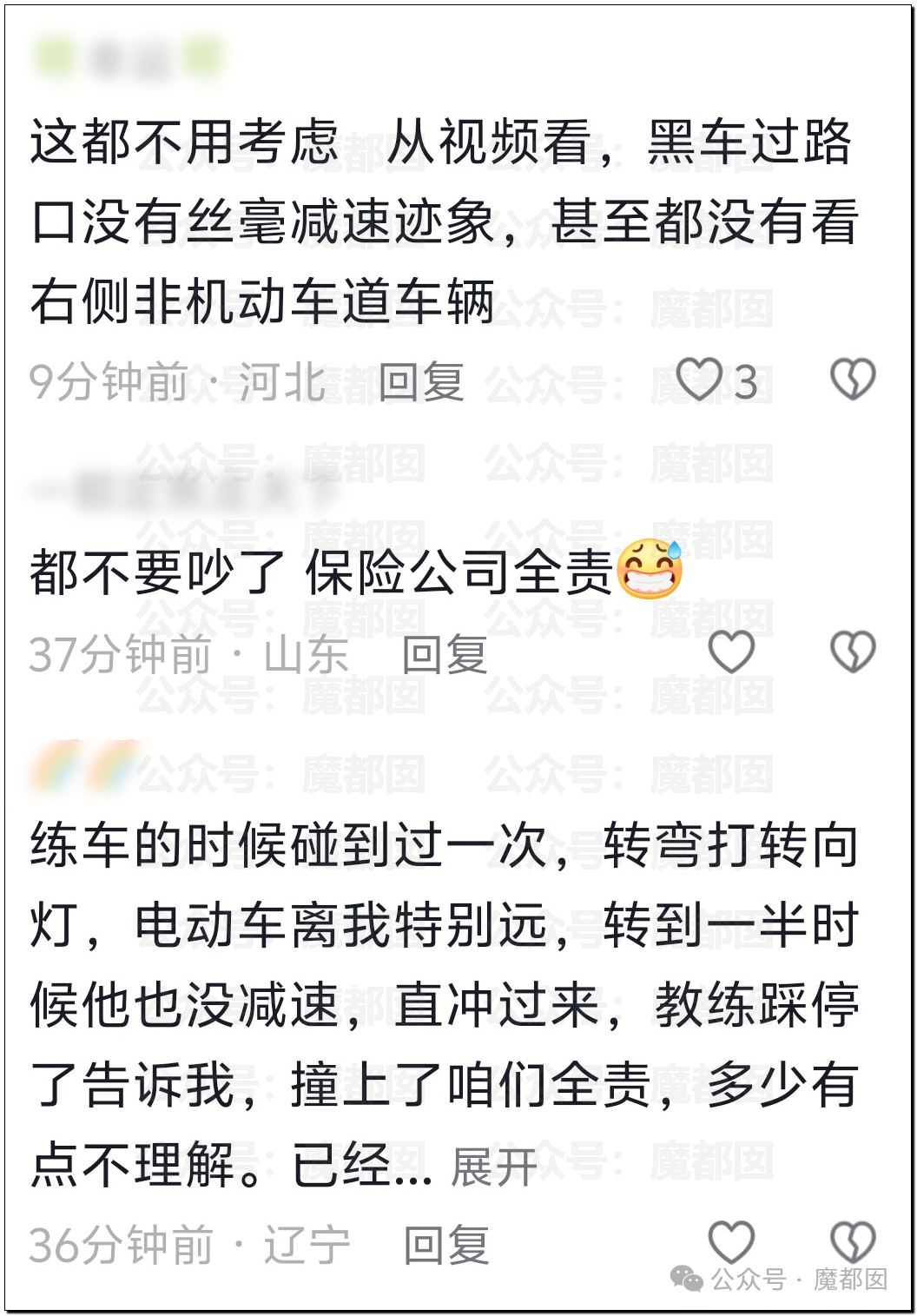
Task: Dislike the 保险公司全责 comment
Action: point(853,652)
